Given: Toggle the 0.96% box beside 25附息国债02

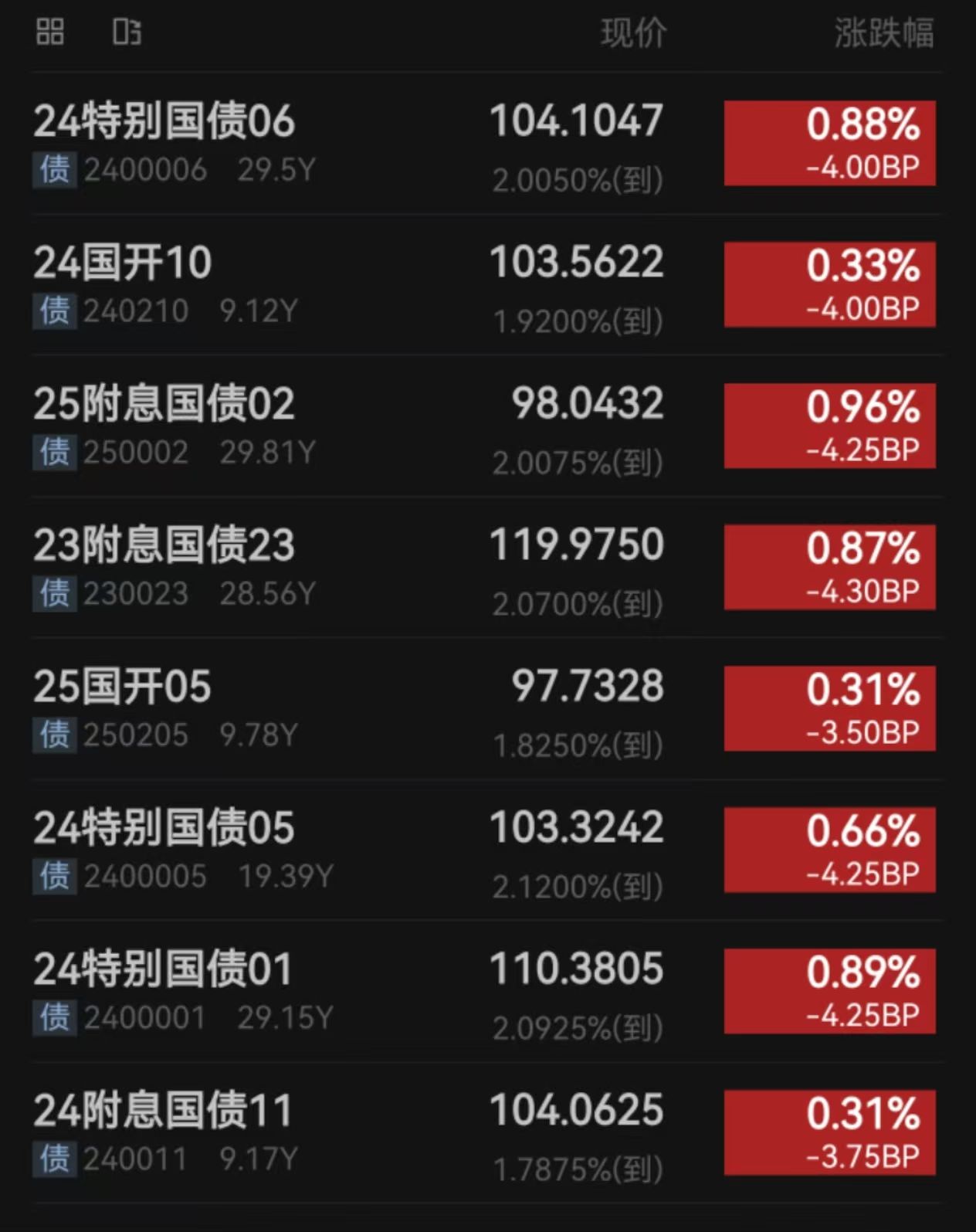Looking at the screenshot, I should pos(829,426).
